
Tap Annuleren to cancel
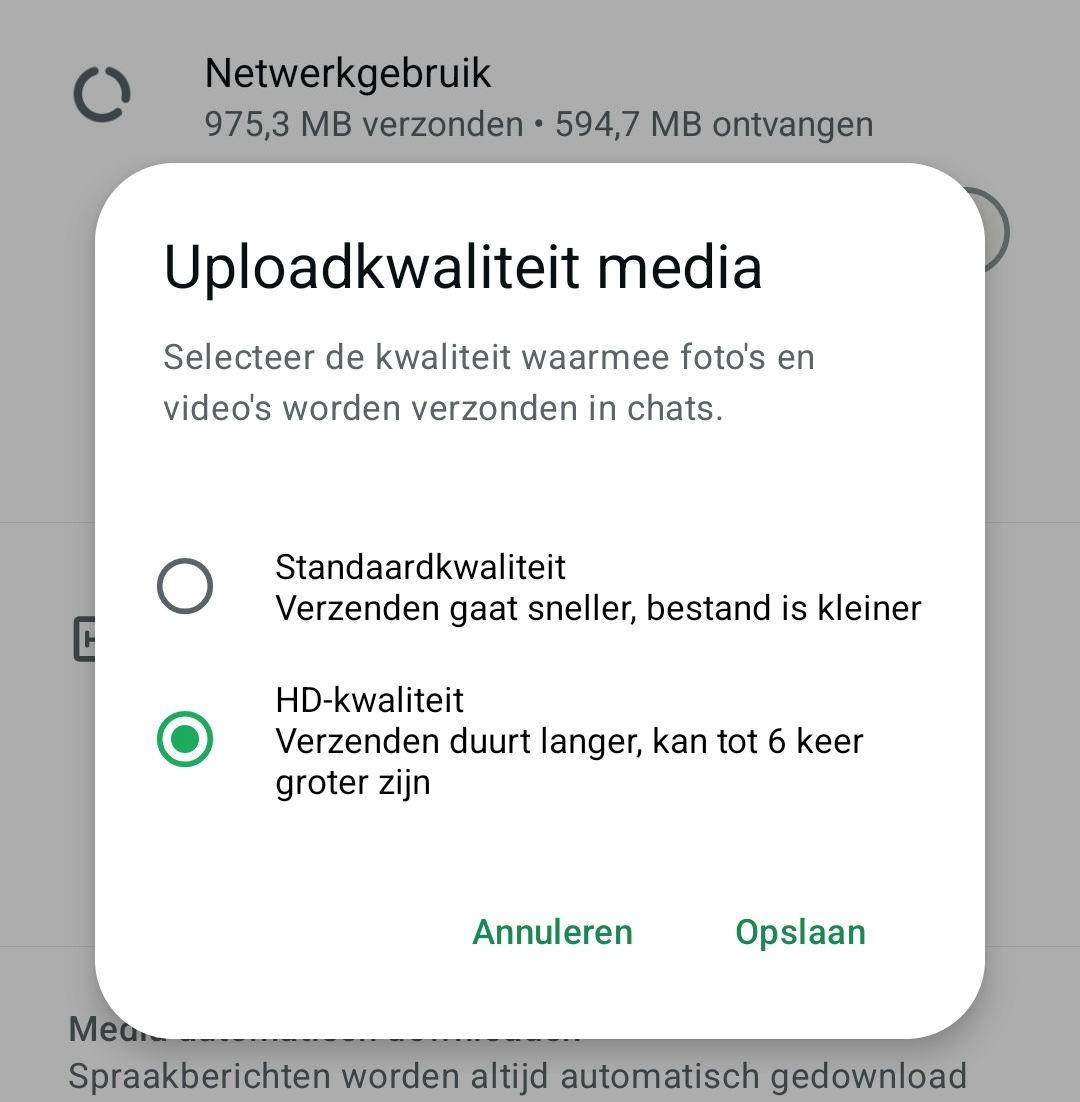[552, 931]
